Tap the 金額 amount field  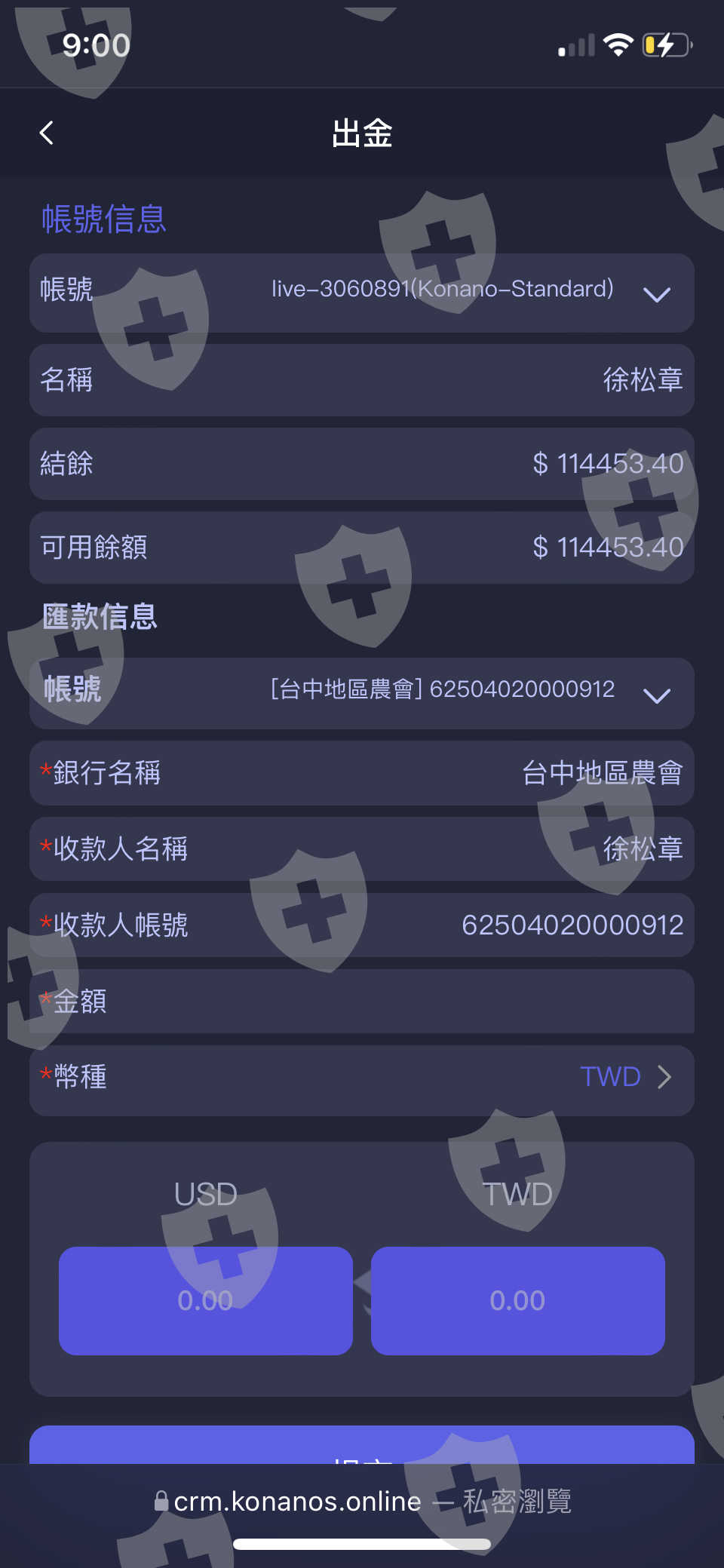[362, 1001]
